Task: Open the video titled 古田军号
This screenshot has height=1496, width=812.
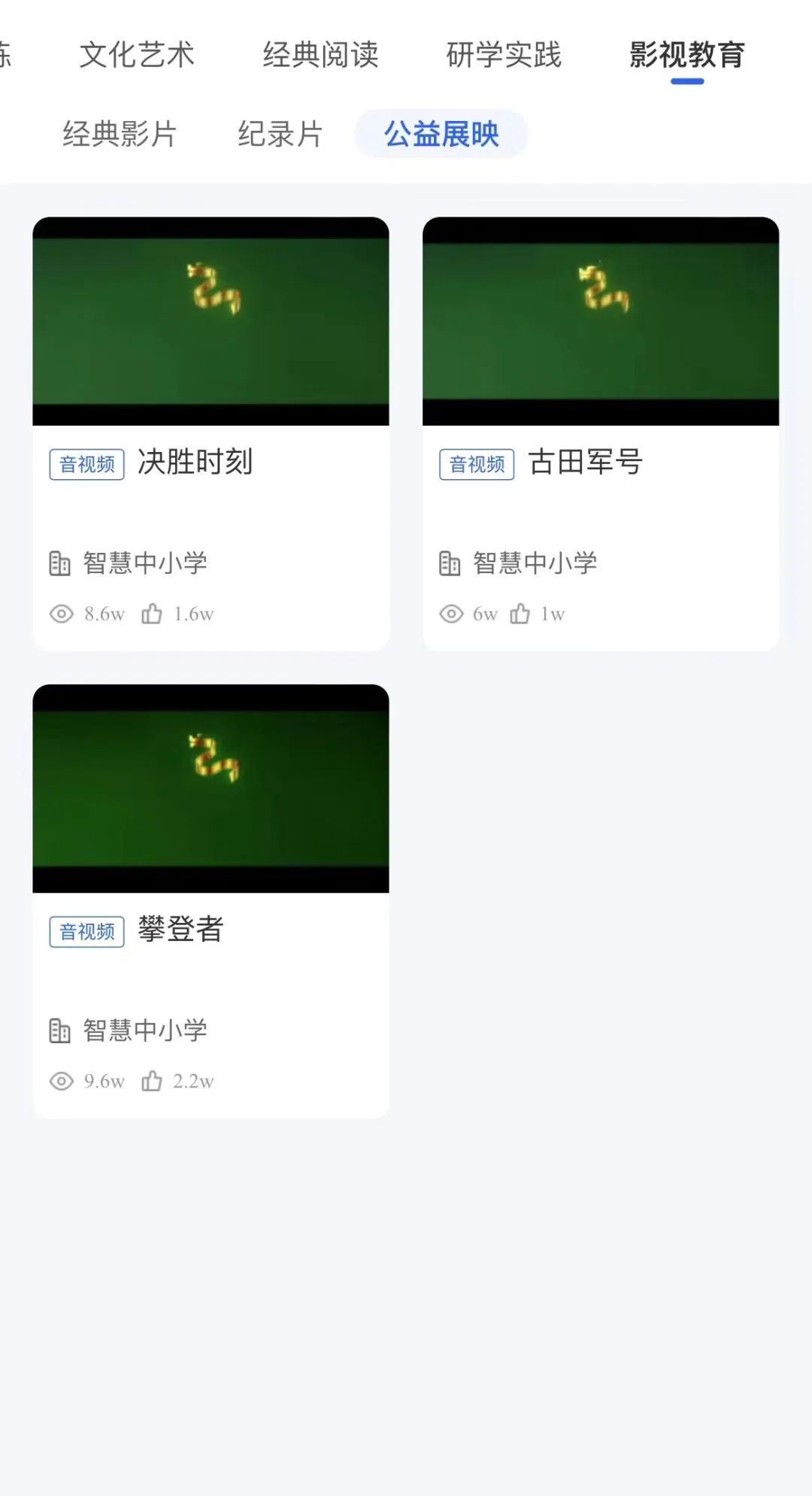Action: point(583,463)
